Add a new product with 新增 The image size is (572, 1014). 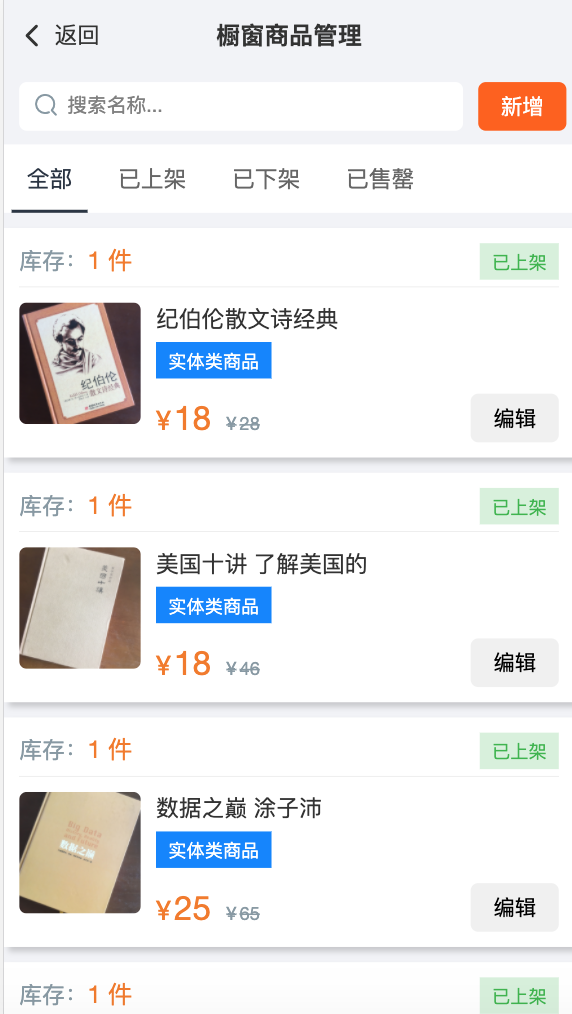(x=522, y=106)
